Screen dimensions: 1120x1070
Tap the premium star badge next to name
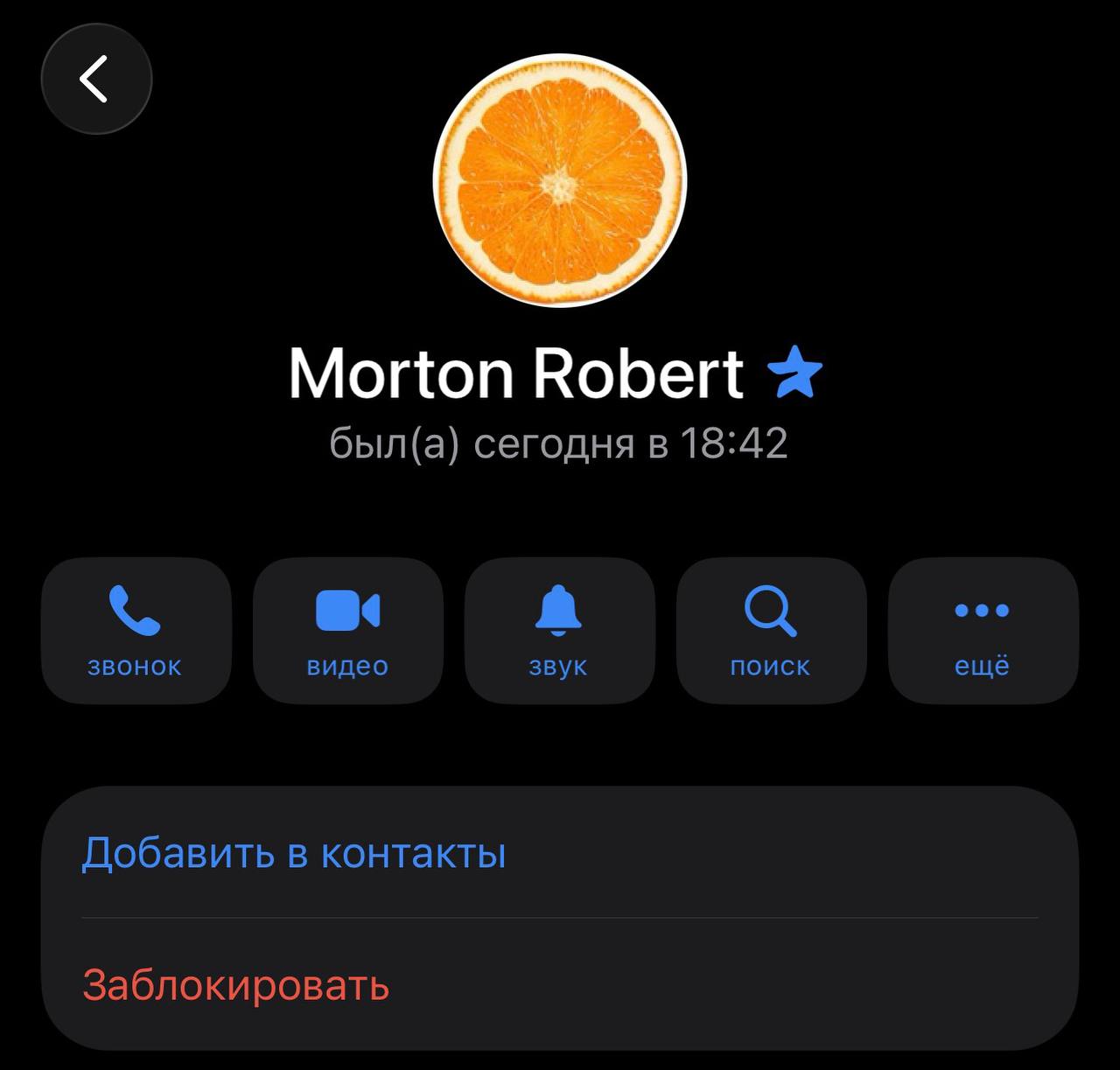(794, 372)
